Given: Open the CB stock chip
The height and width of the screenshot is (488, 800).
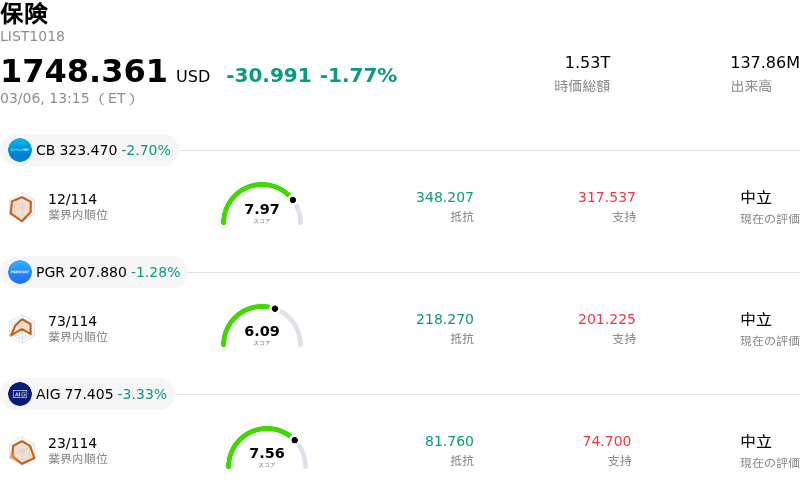Looking at the screenshot, I should 90,150.
